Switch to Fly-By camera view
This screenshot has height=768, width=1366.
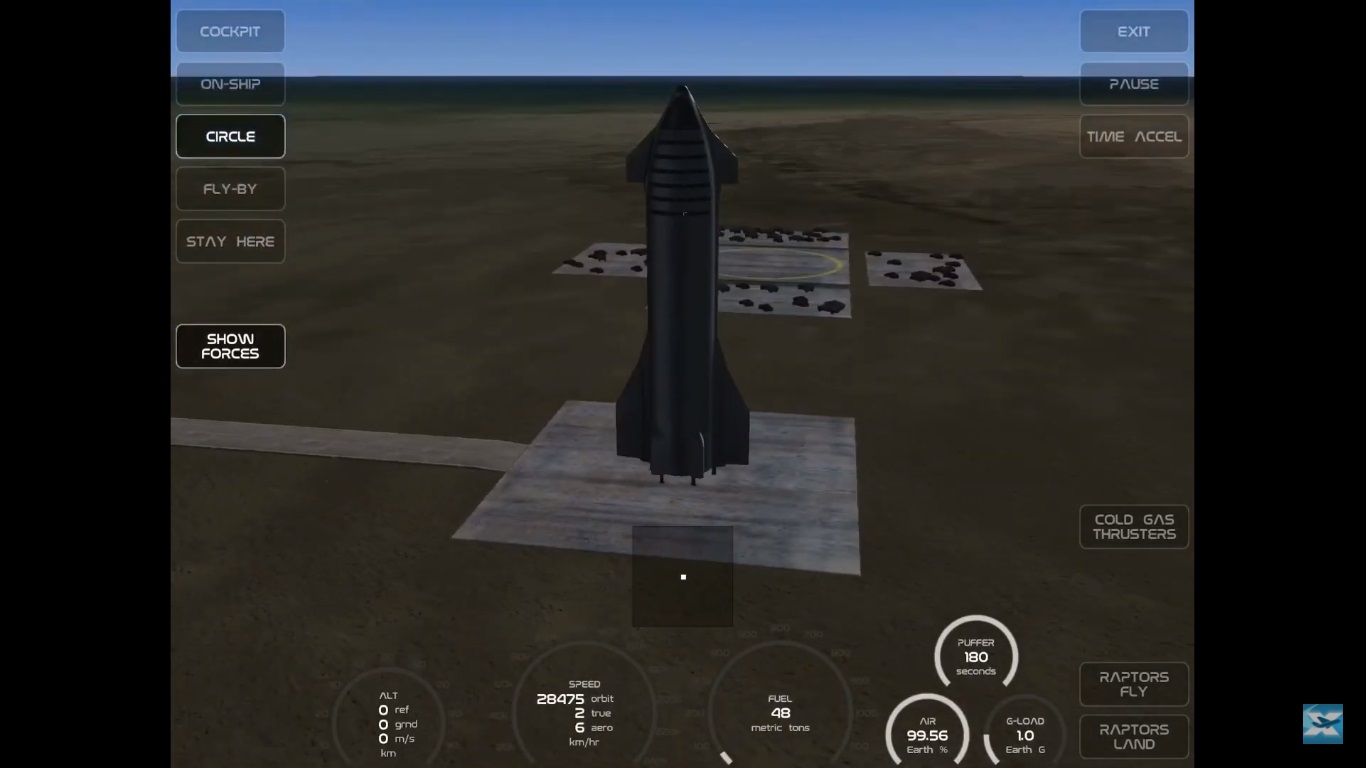[x=230, y=189]
